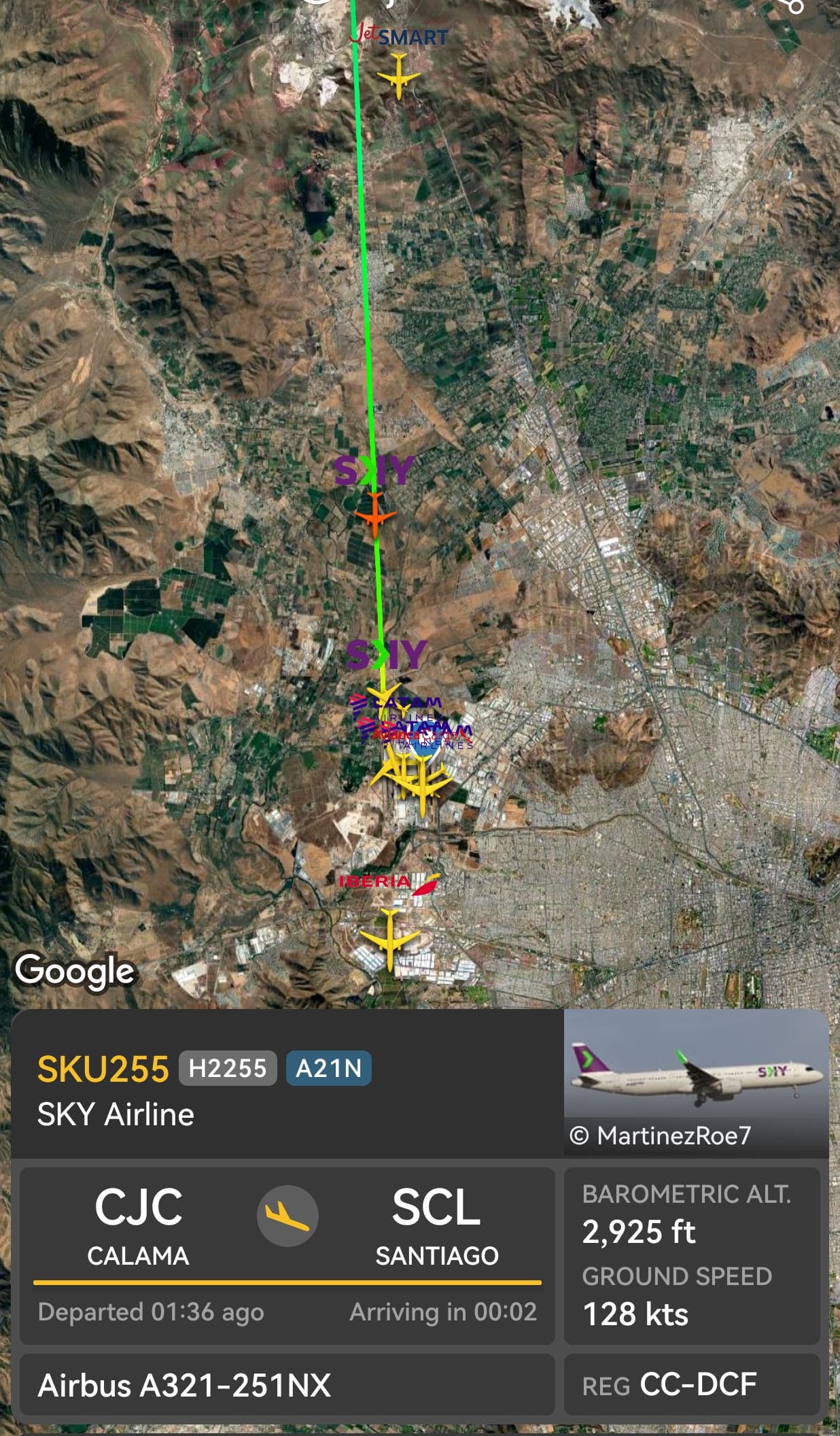Screen dimensions: 840x1436
Task: Open registration CC-DCF details
Action: (692, 1385)
